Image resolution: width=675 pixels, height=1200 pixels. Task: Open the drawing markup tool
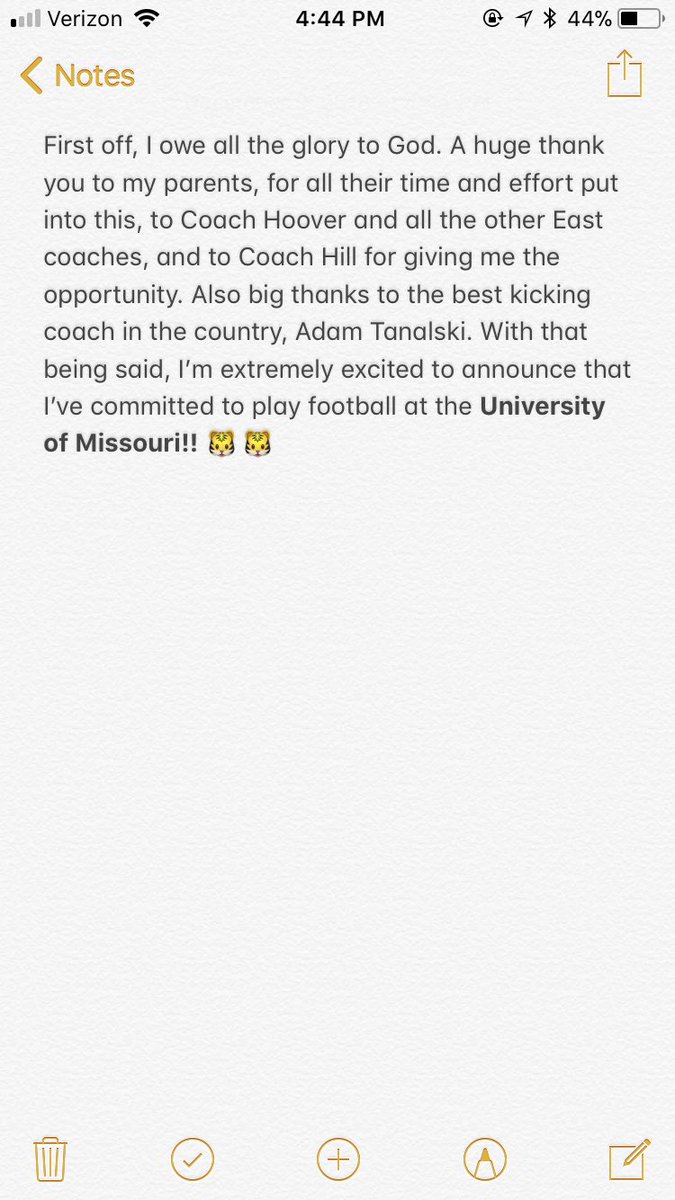485,1160
